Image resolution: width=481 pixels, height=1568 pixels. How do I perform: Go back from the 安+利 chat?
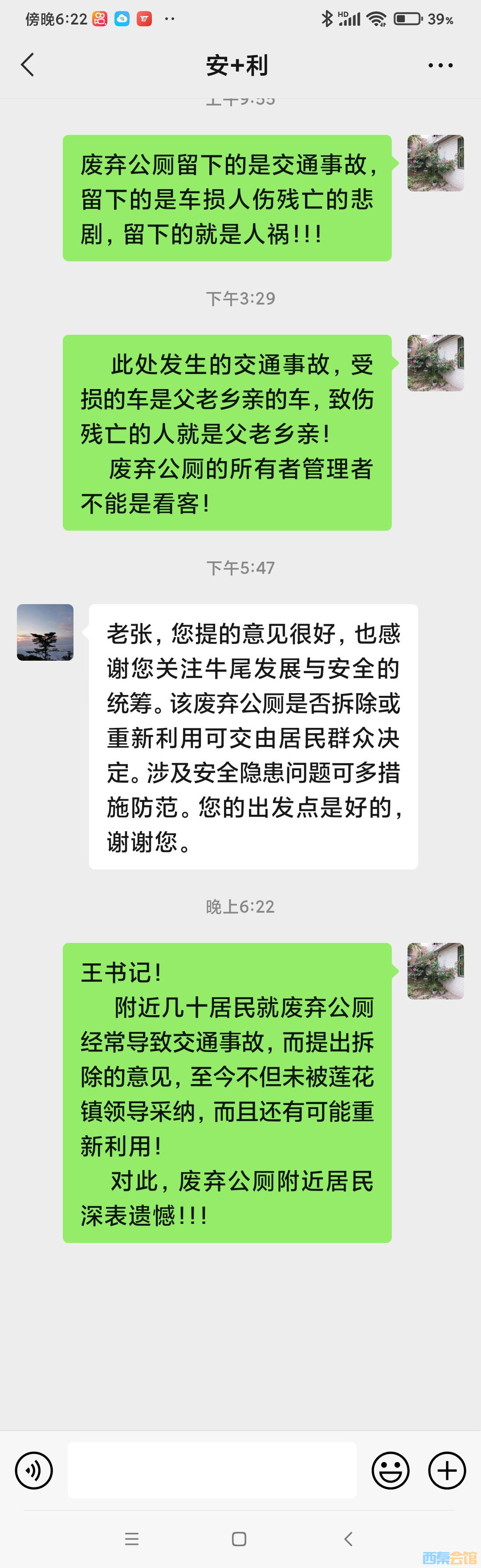[28, 65]
